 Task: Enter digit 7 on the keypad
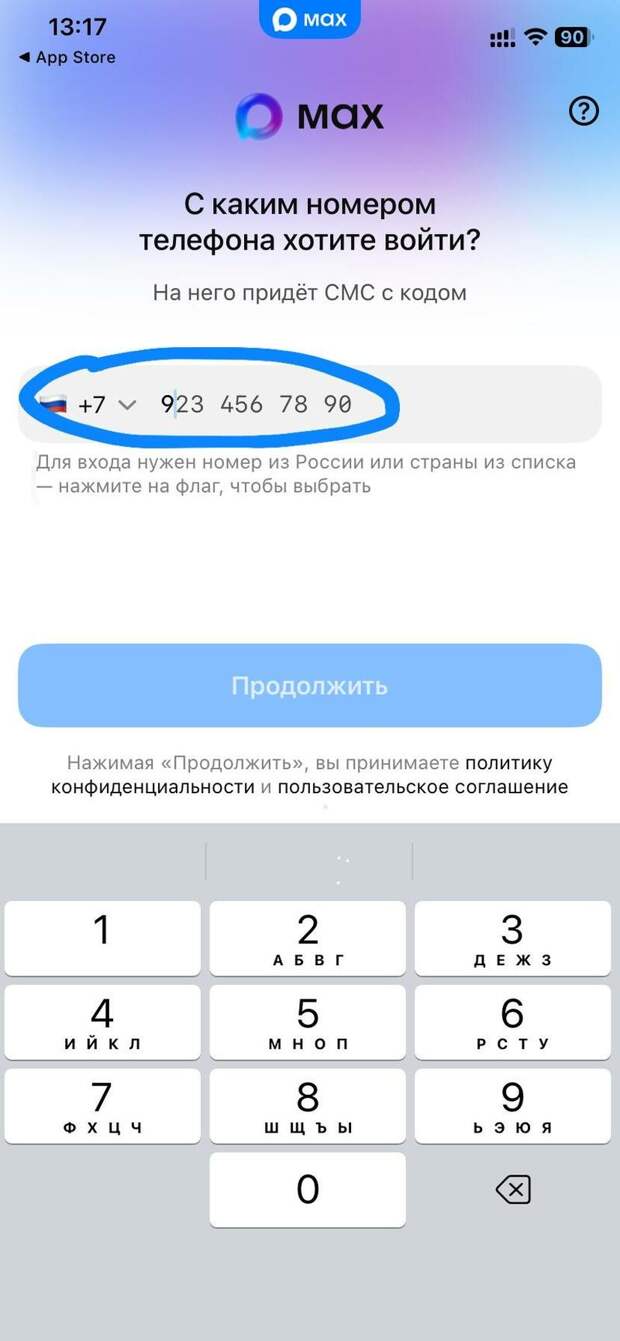pos(102,1106)
